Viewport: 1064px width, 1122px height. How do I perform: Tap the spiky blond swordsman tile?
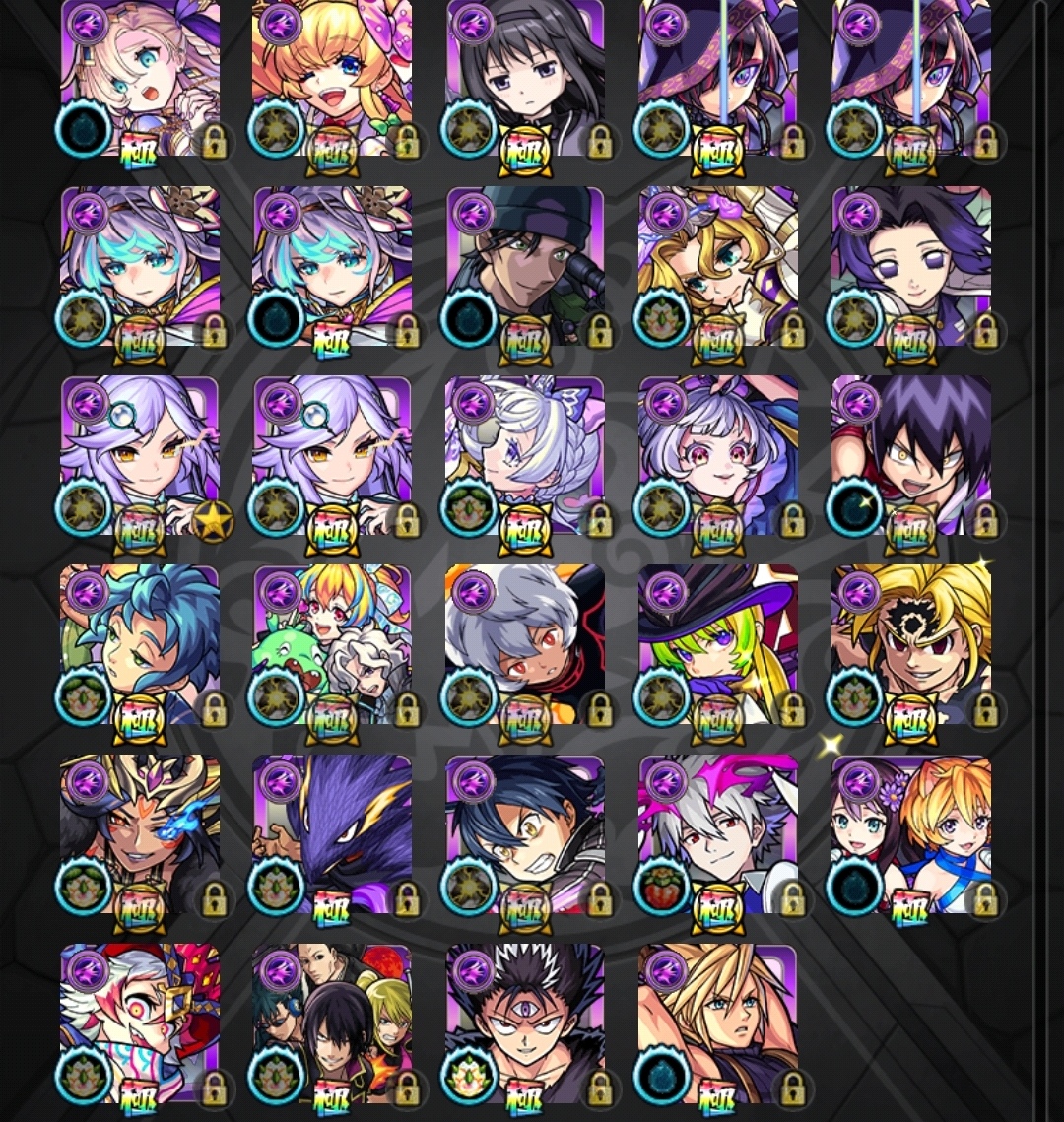(x=717, y=1022)
